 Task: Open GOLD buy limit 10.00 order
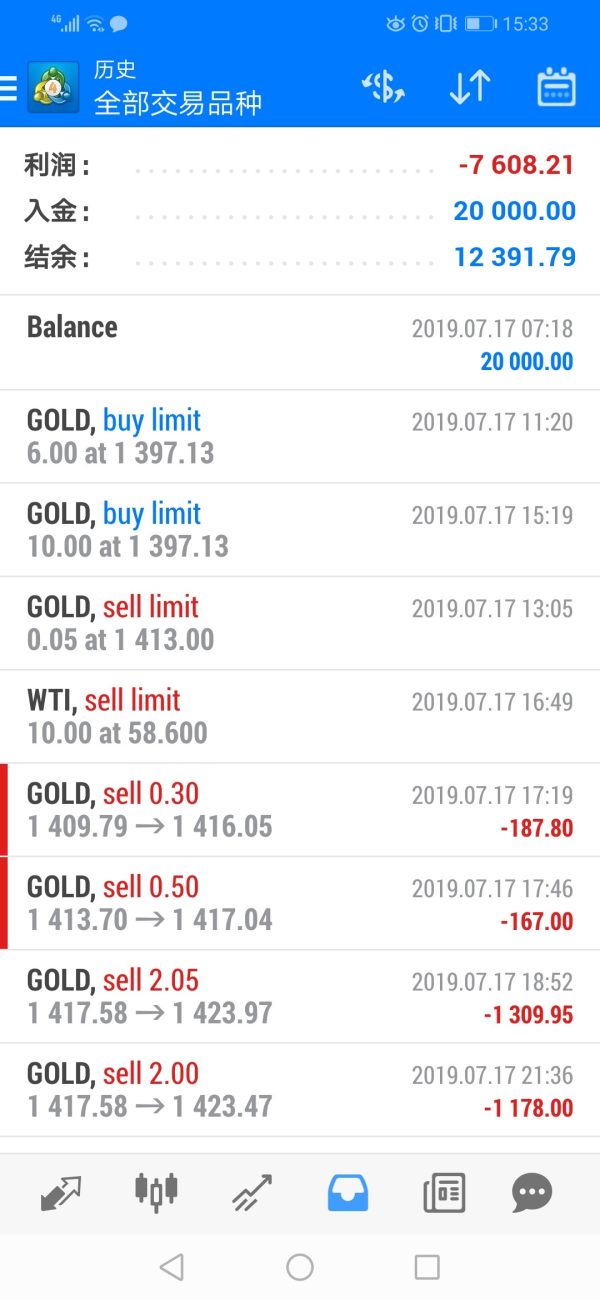click(x=300, y=529)
